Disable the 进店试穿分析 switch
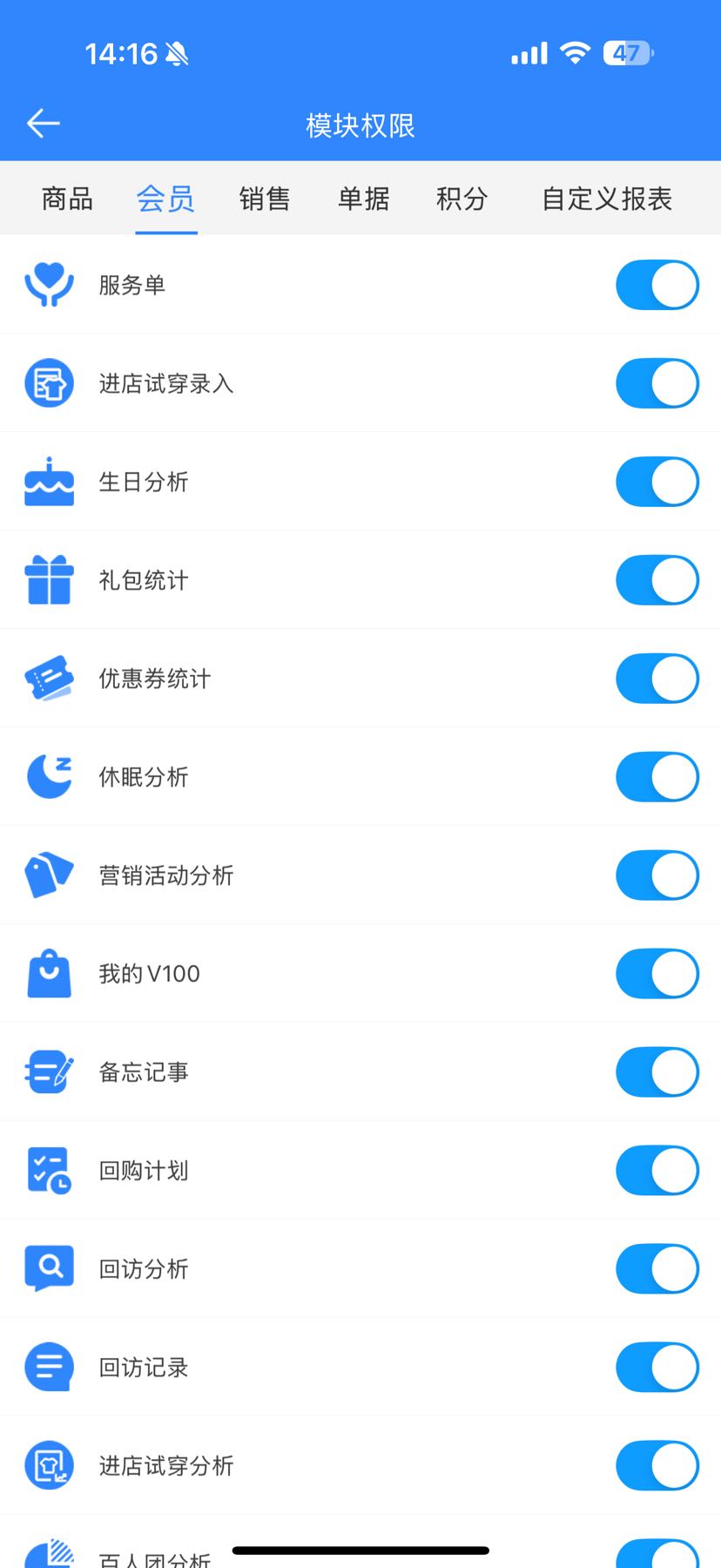 tap(657, 1466)
